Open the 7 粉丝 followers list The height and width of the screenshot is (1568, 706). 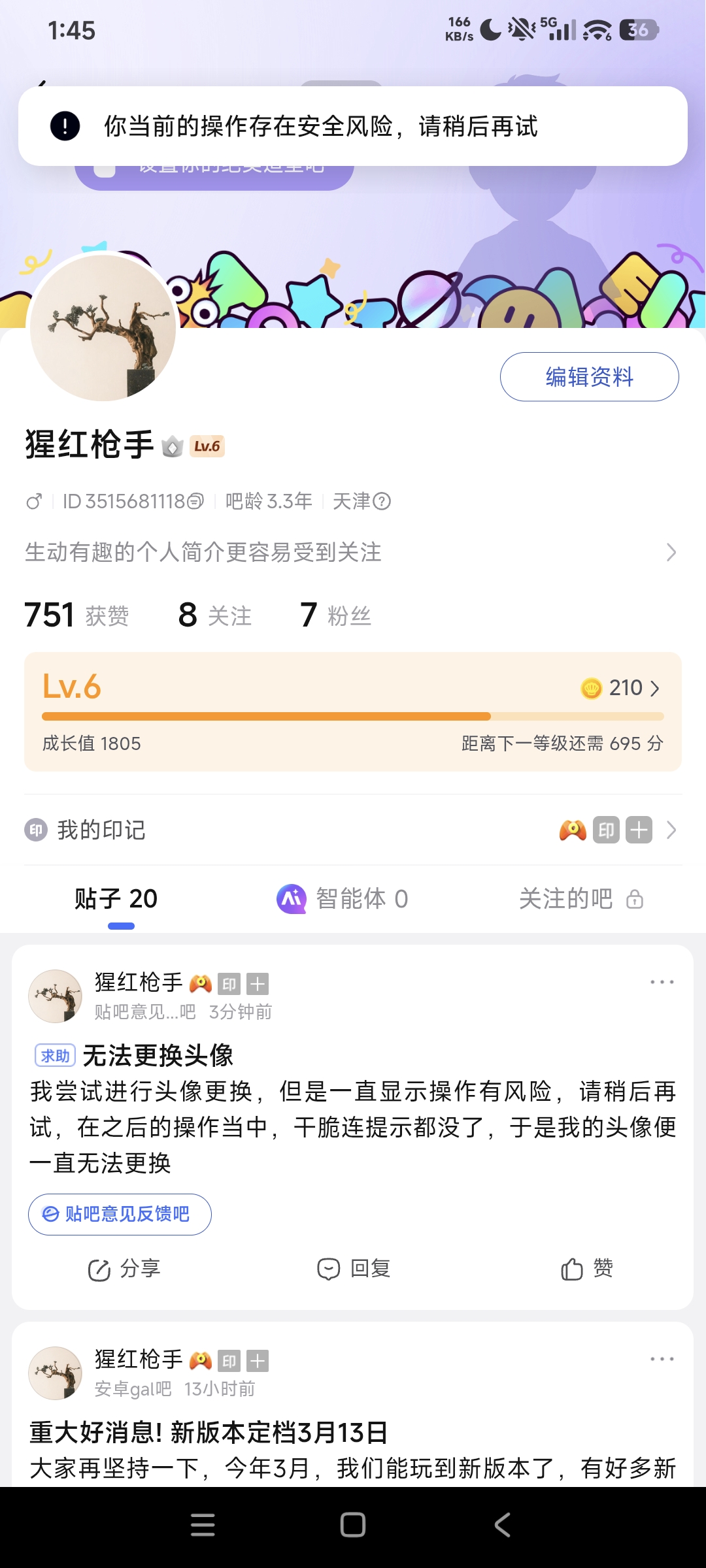click(x=335, y=615)
